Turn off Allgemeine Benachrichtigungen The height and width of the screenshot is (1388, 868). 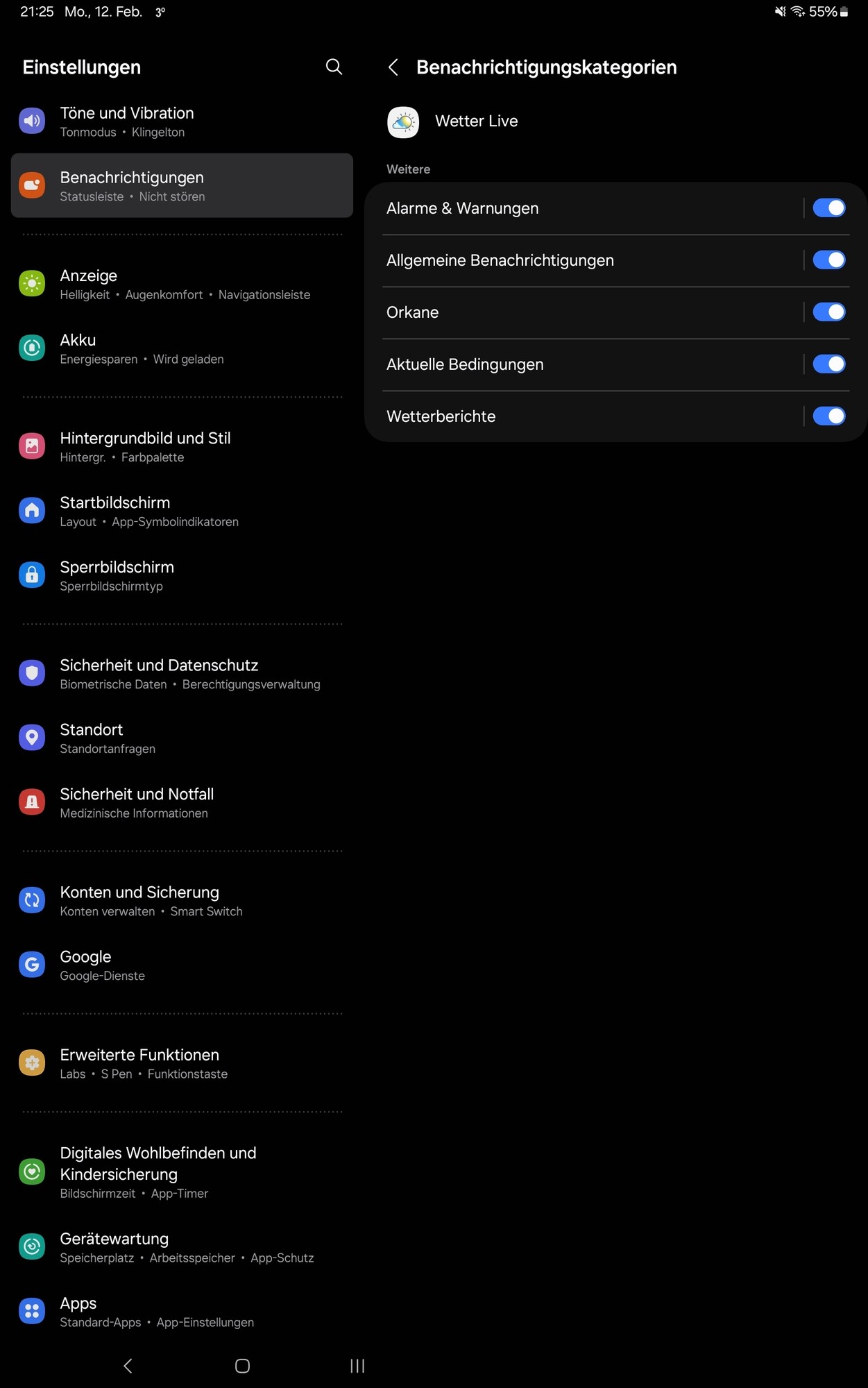[828, 260]
